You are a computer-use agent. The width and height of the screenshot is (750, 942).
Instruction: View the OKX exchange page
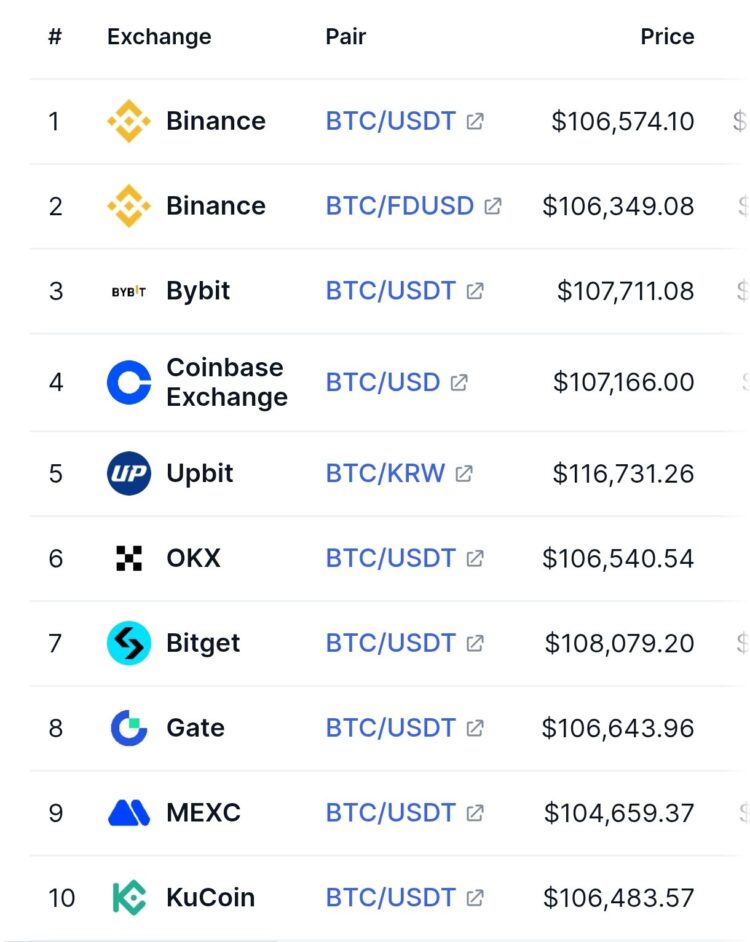point(193,558)
